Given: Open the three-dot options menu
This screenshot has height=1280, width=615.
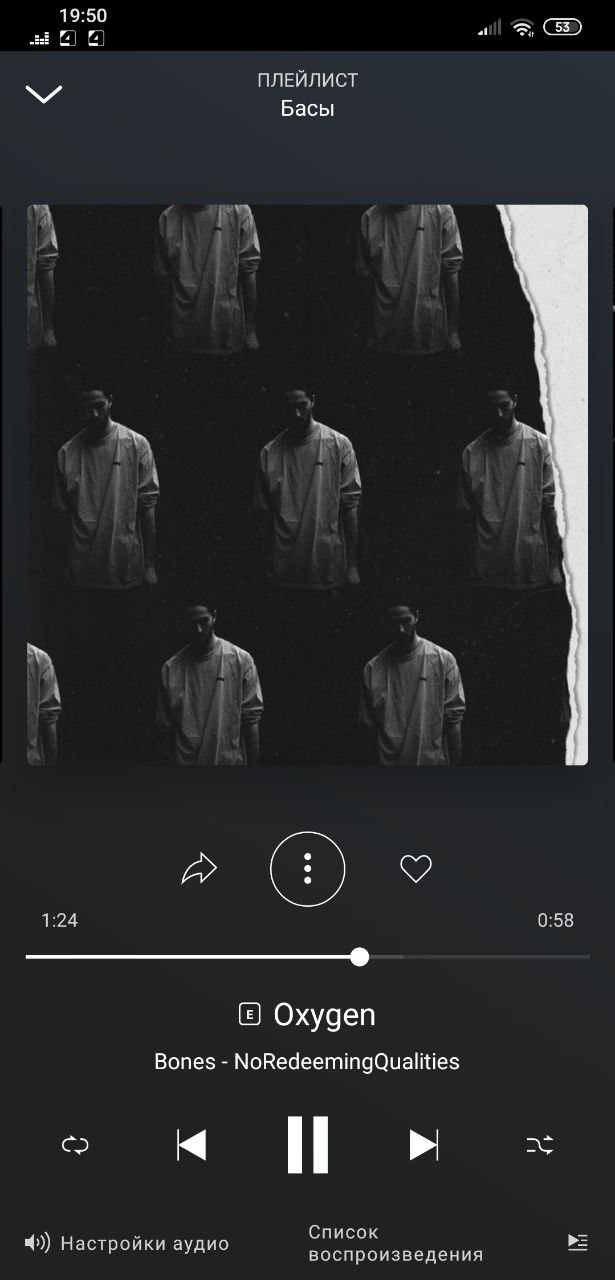Looking at the screenshot, I should pyautogui.click(x=307, y=869).
